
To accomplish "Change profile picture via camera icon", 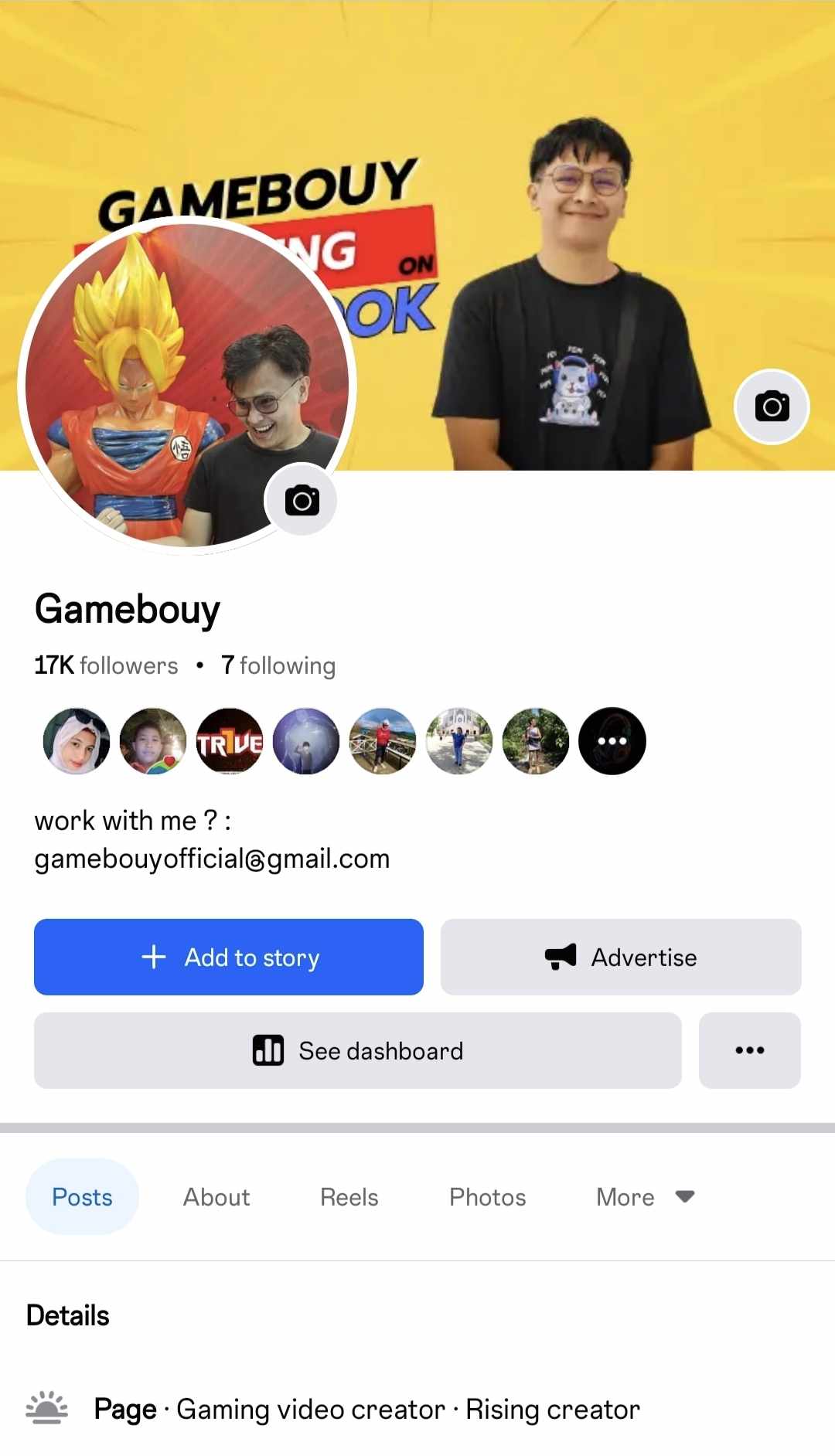I will [302, 501].
